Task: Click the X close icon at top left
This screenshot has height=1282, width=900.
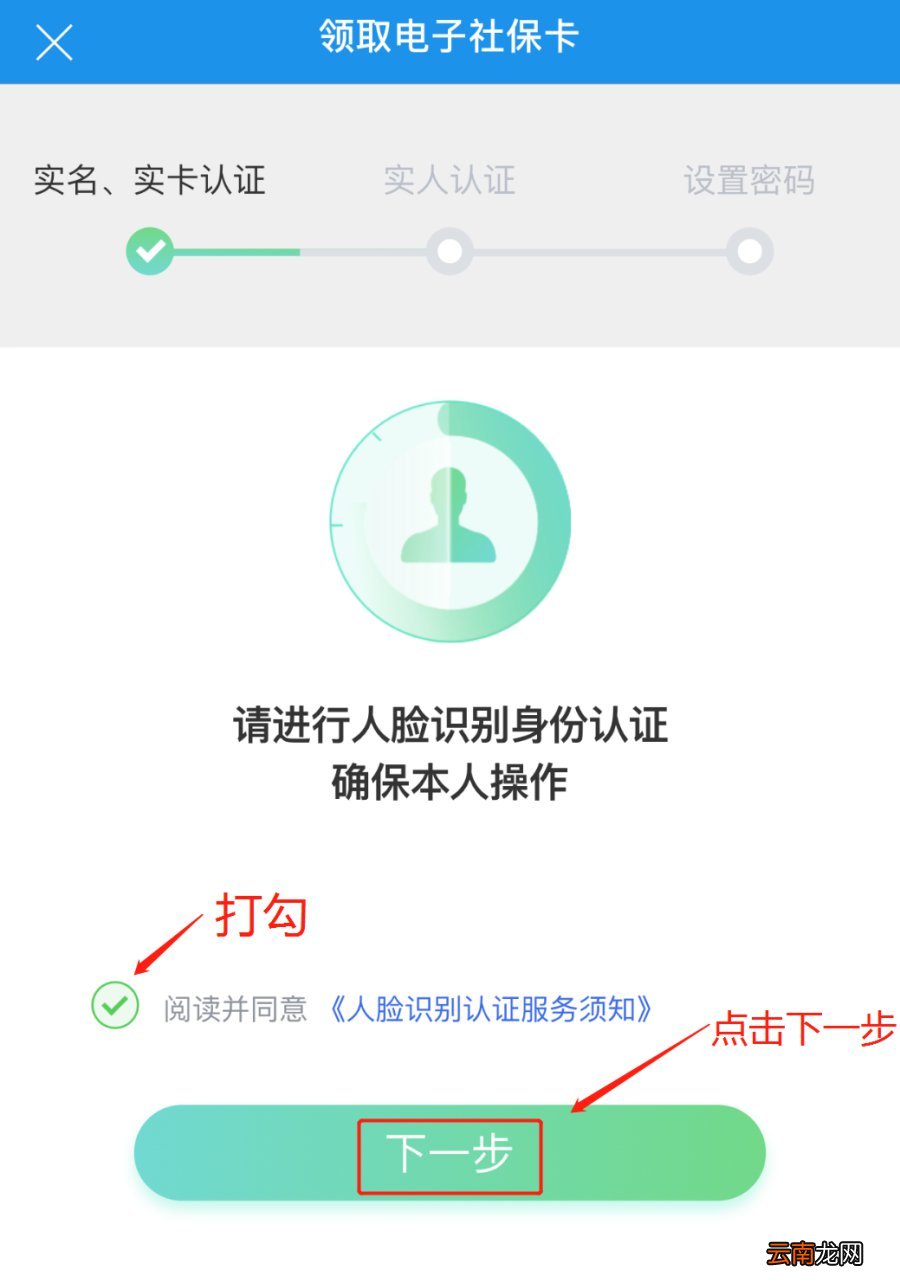Action: (55, 42)
